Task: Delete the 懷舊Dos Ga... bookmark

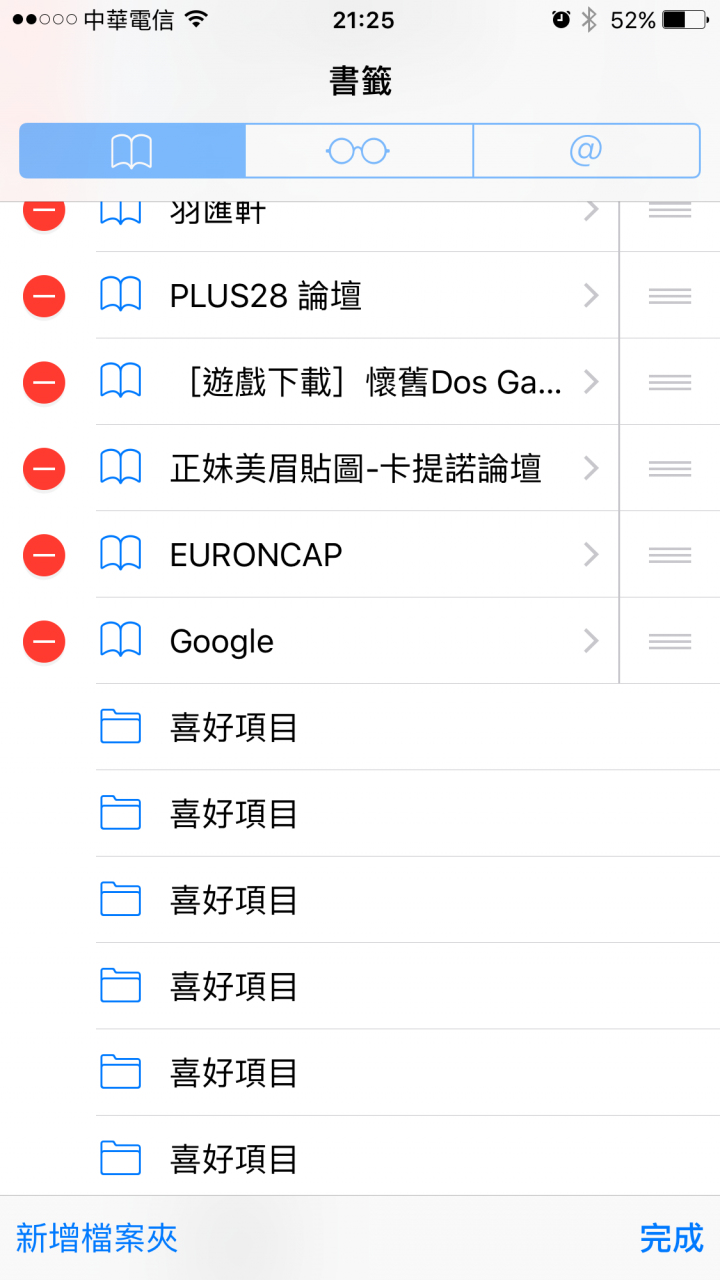Action: click(x=44, y=382)
